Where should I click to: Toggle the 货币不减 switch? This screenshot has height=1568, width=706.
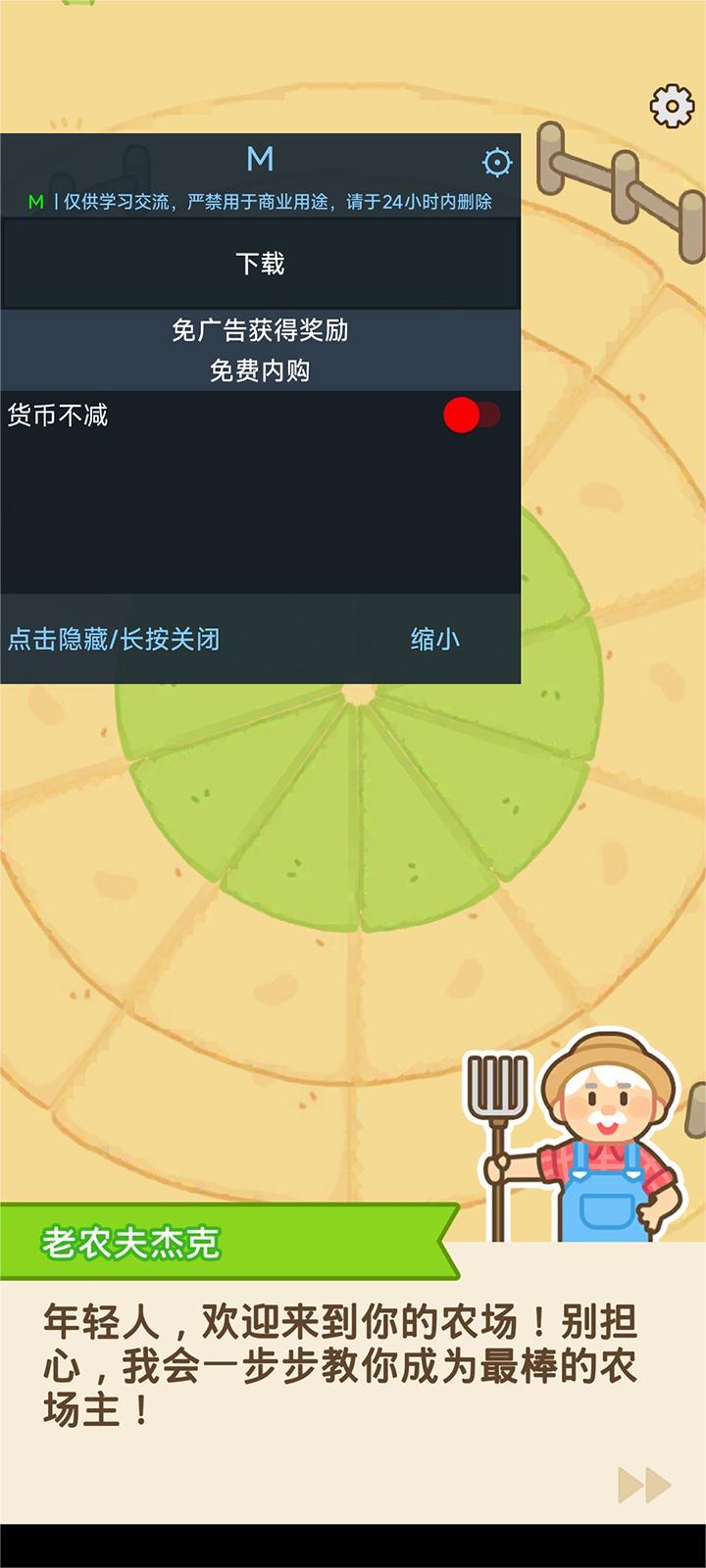point(472,416)
